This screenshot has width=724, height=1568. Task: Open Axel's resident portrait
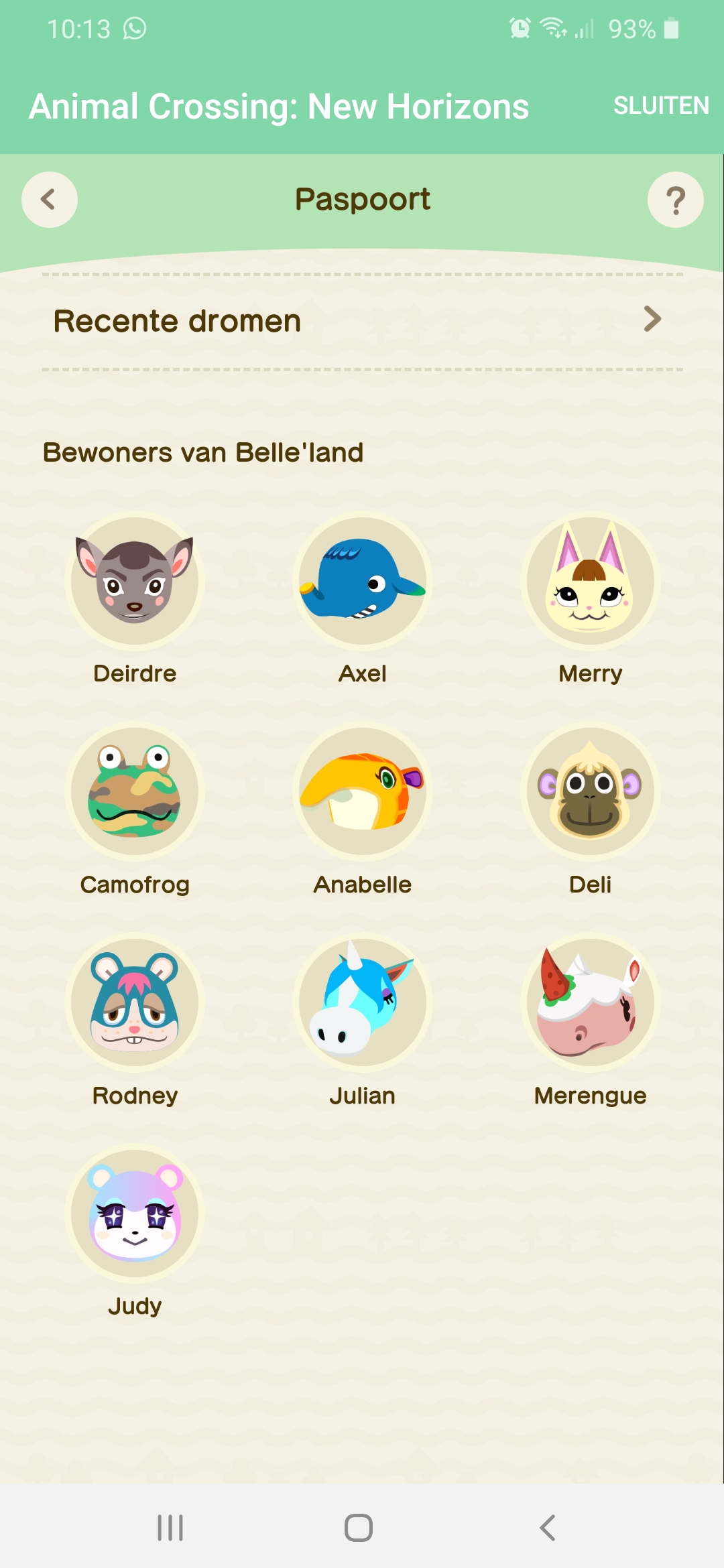coord(363,581)
